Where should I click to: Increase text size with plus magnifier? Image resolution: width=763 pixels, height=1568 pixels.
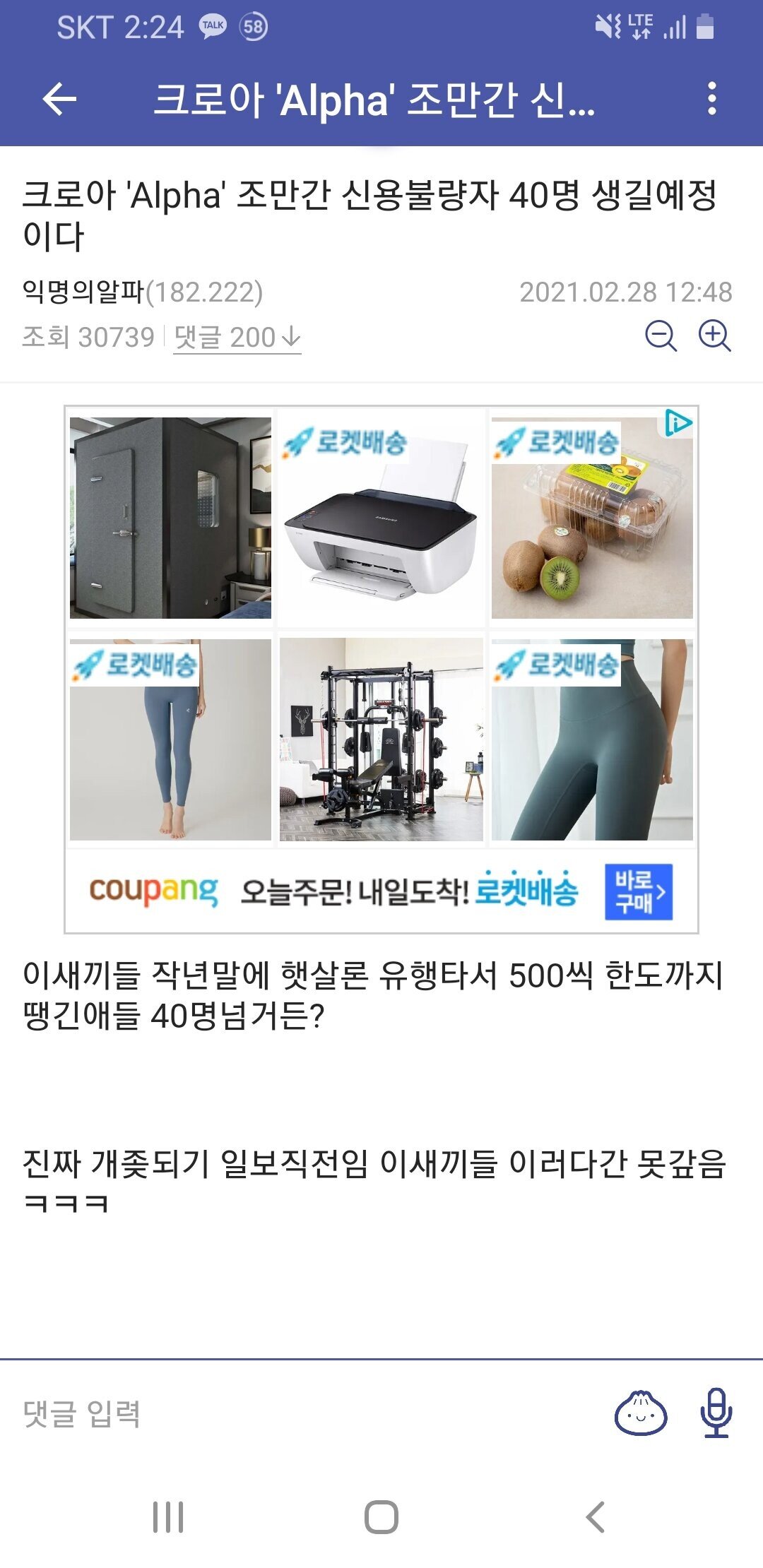click(714, 336)
